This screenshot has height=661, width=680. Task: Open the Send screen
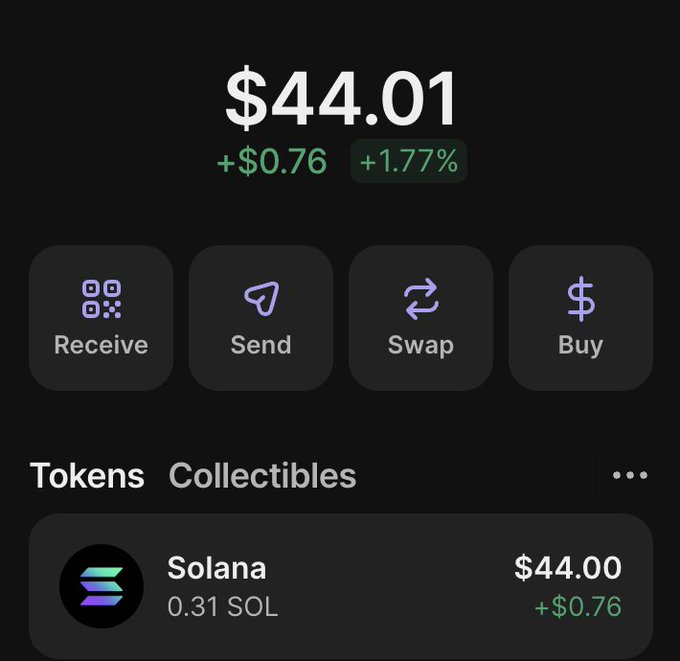tap(261, 317)
